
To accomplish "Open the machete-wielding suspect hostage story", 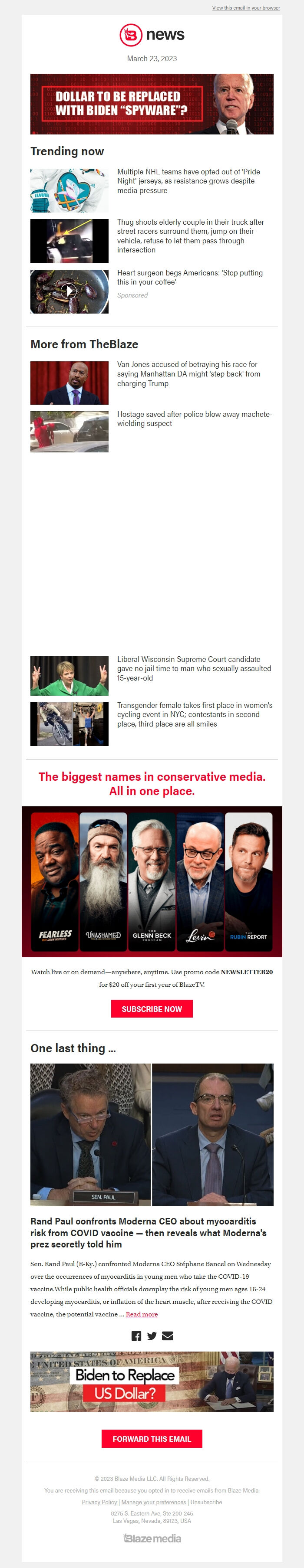I will pos(194,418).
